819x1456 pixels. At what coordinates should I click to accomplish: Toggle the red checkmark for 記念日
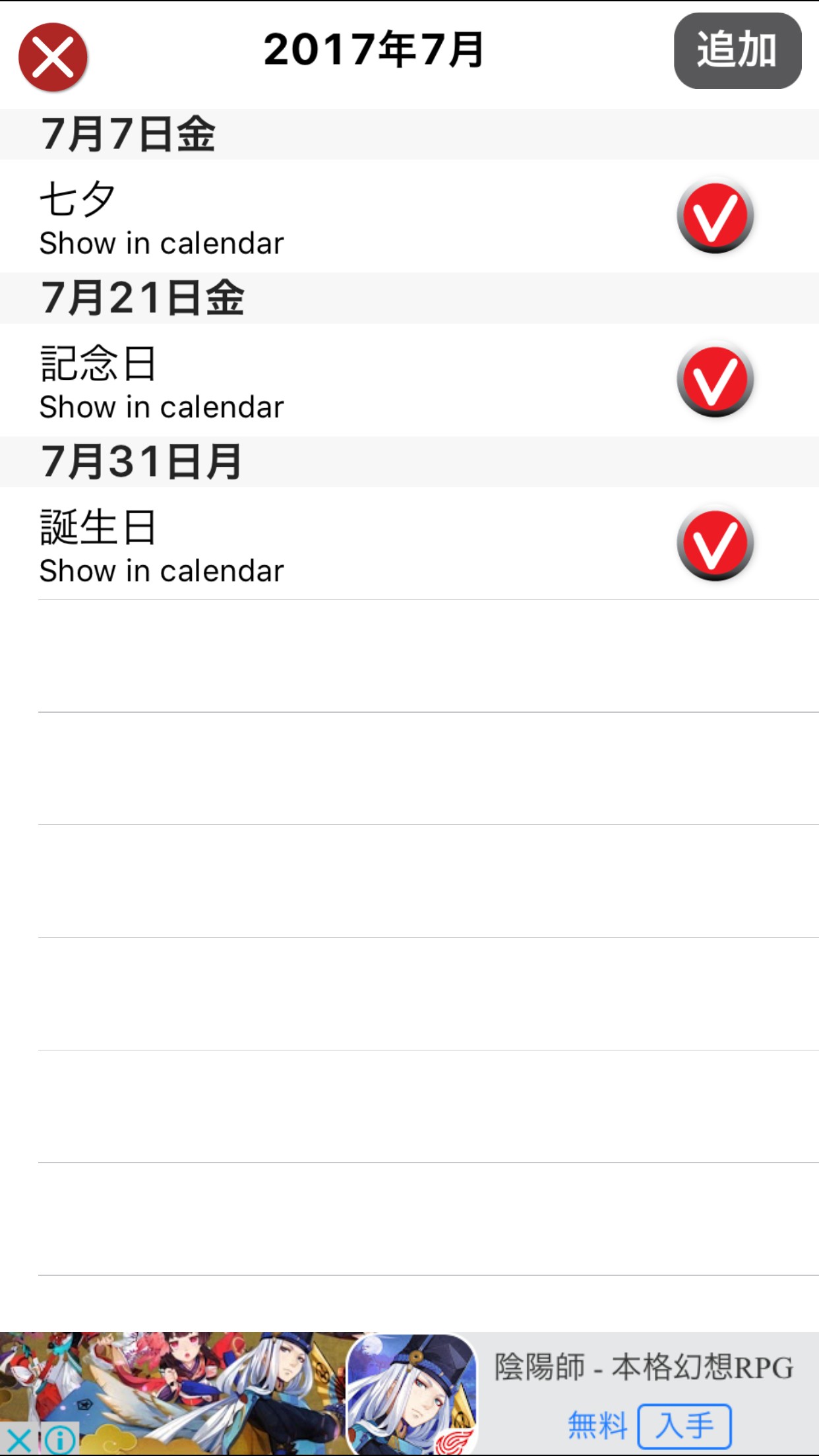point(715,380)
